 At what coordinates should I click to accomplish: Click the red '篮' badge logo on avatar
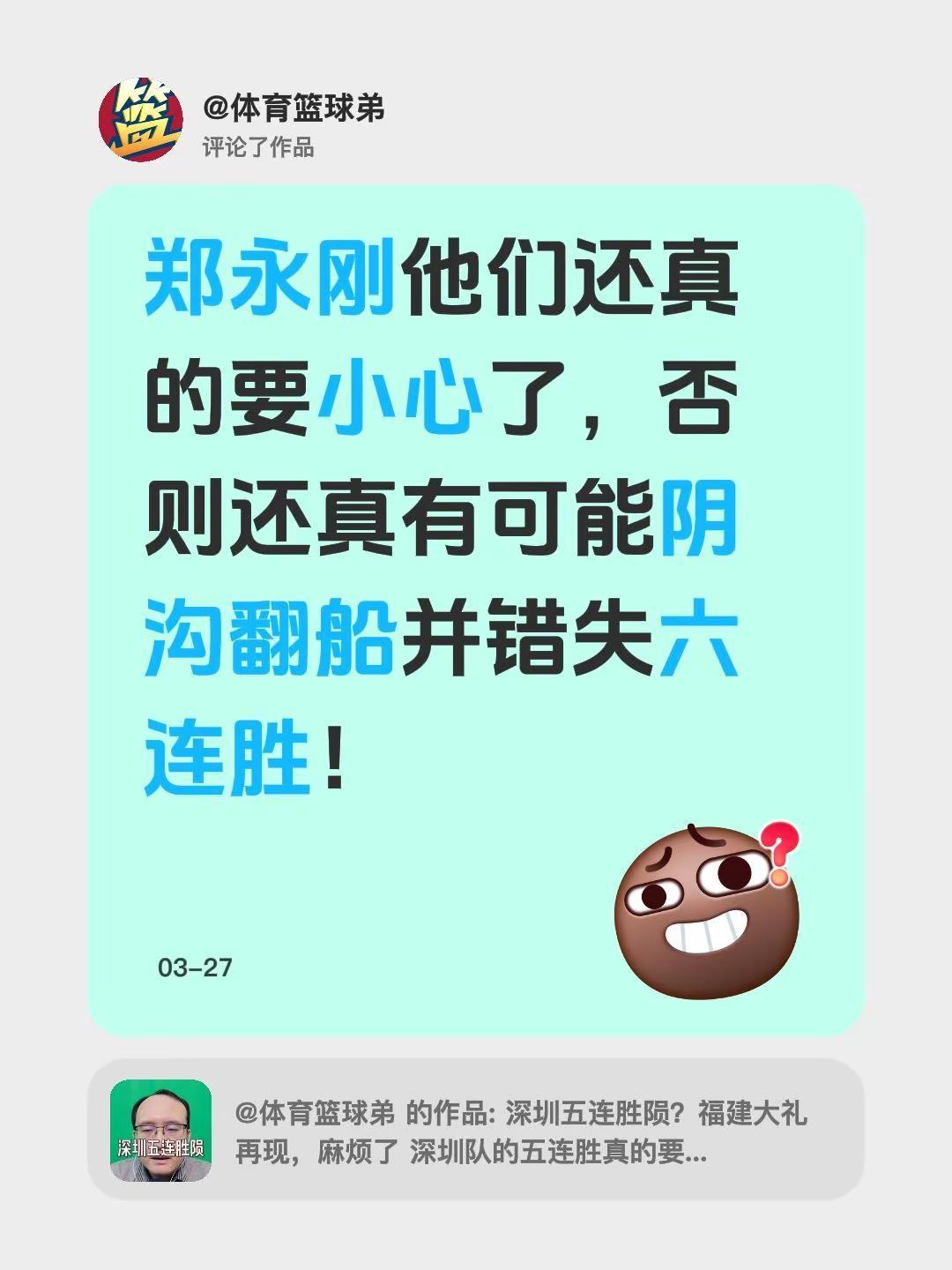143,119
